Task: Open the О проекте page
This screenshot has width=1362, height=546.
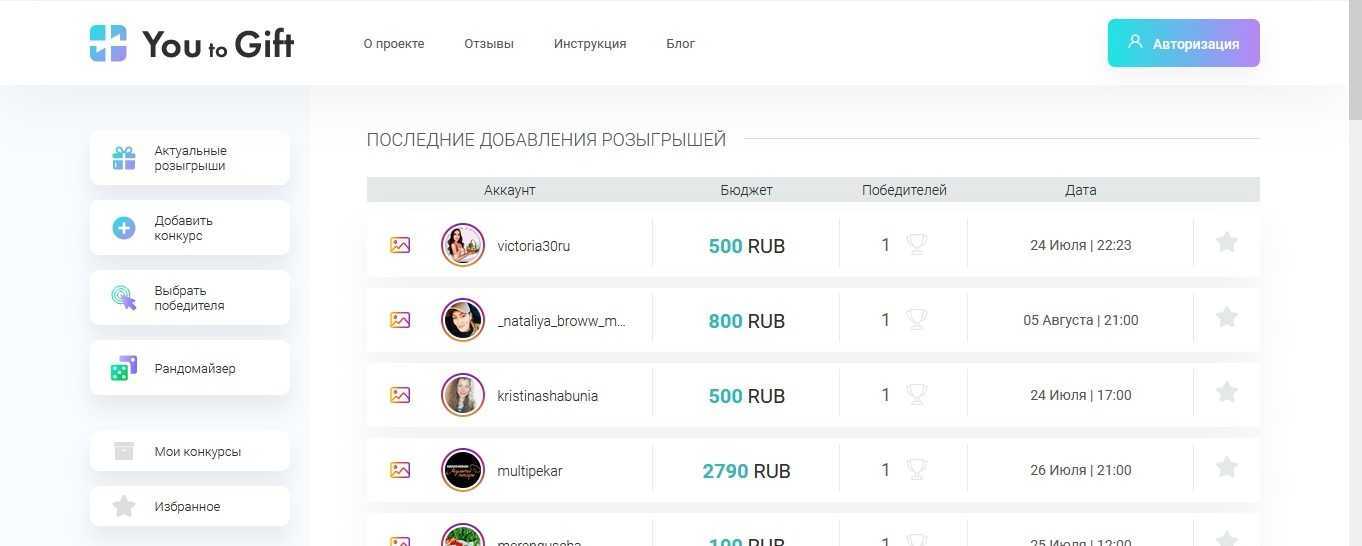Action: click(x=394, y=44)
